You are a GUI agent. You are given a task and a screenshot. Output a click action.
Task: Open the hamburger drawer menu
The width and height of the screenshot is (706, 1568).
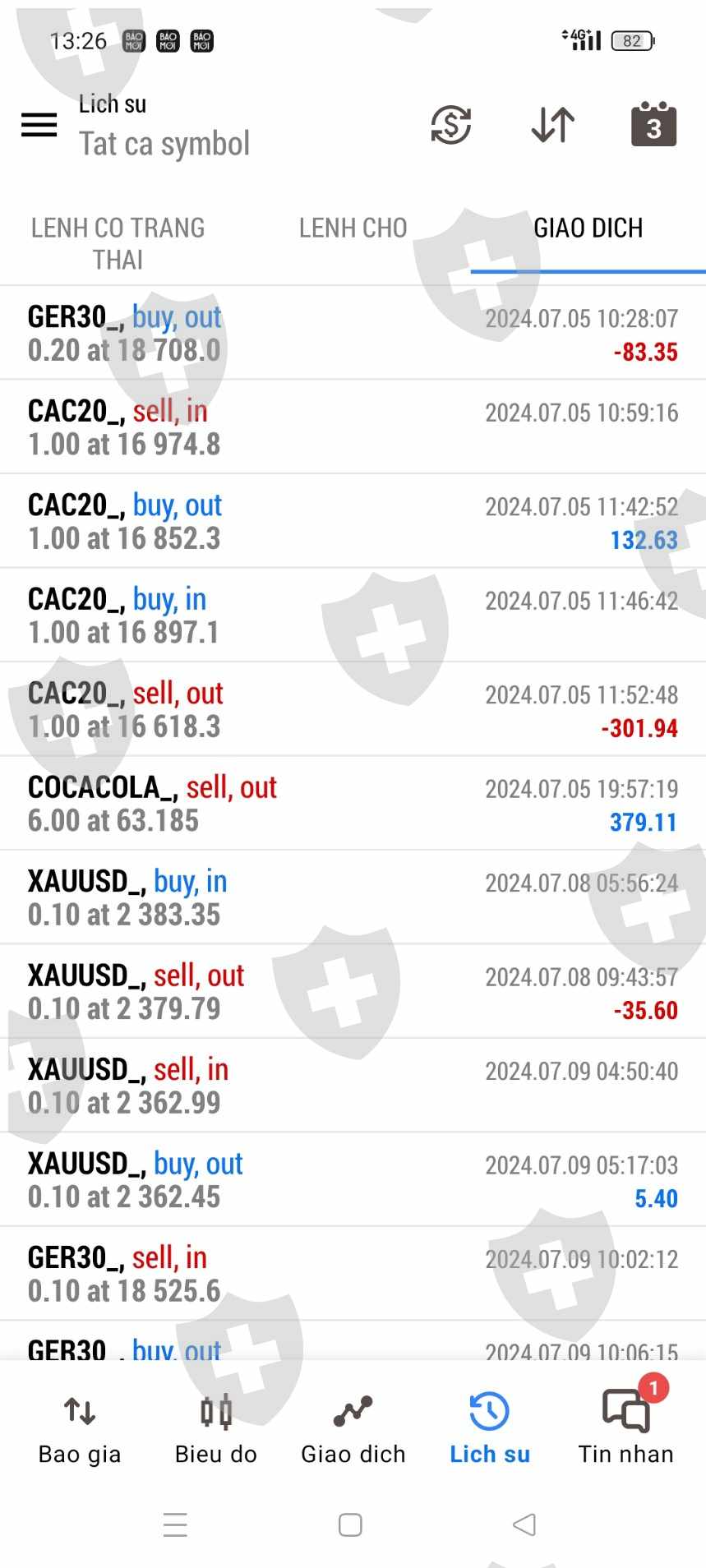point(39,125)
